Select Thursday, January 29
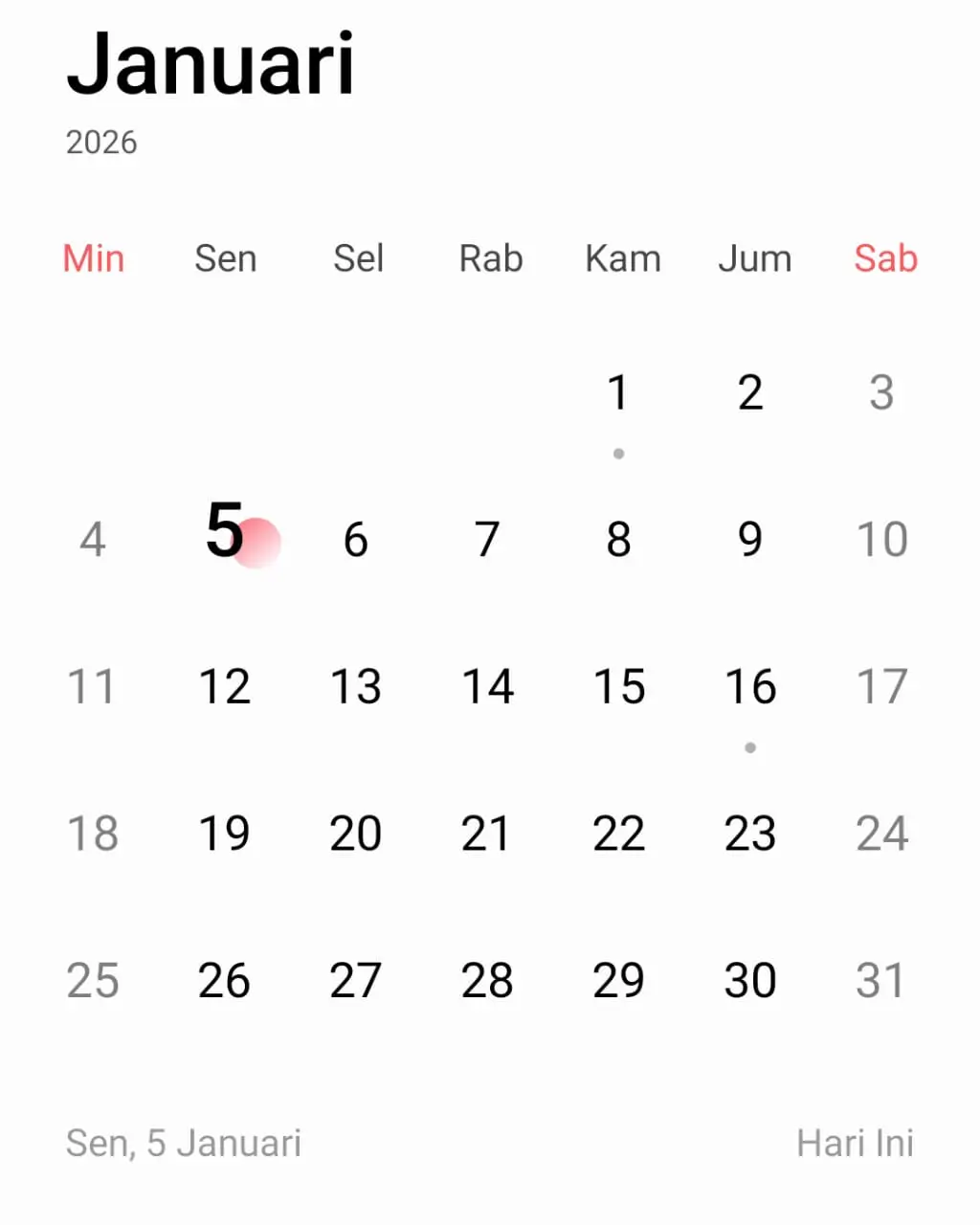This screenshot has width=980, height=1225. click(x=618, y=979)
